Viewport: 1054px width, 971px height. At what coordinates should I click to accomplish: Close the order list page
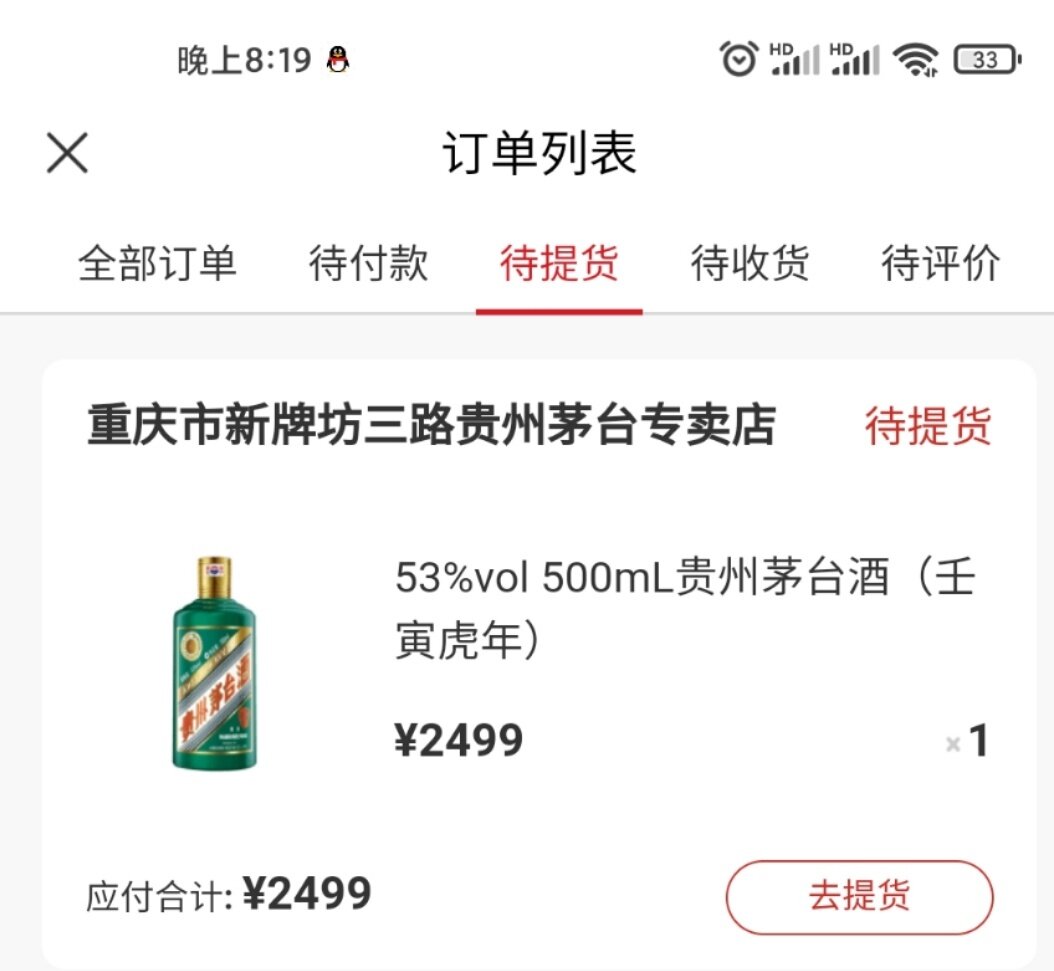click(x=67, y=154)
